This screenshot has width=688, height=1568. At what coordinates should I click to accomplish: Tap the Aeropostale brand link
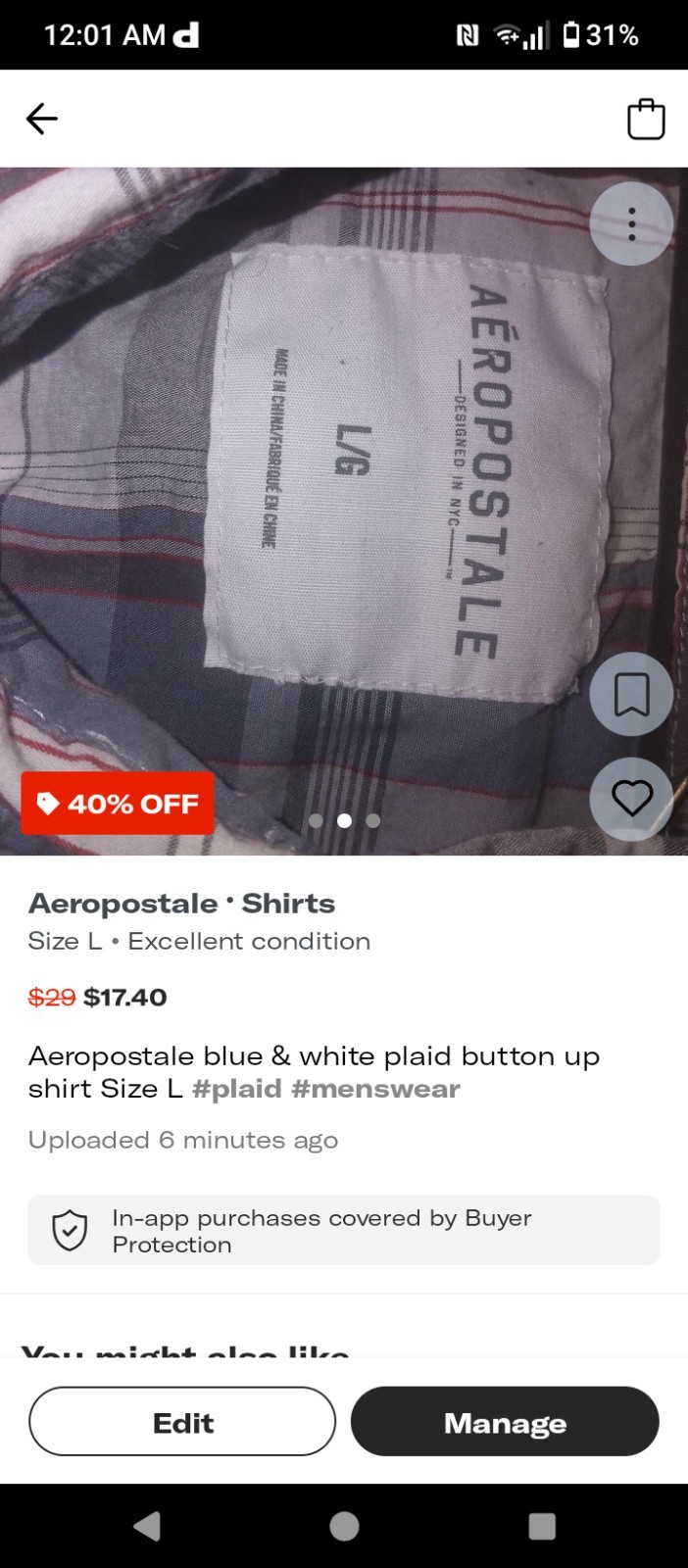click(123, 904)
